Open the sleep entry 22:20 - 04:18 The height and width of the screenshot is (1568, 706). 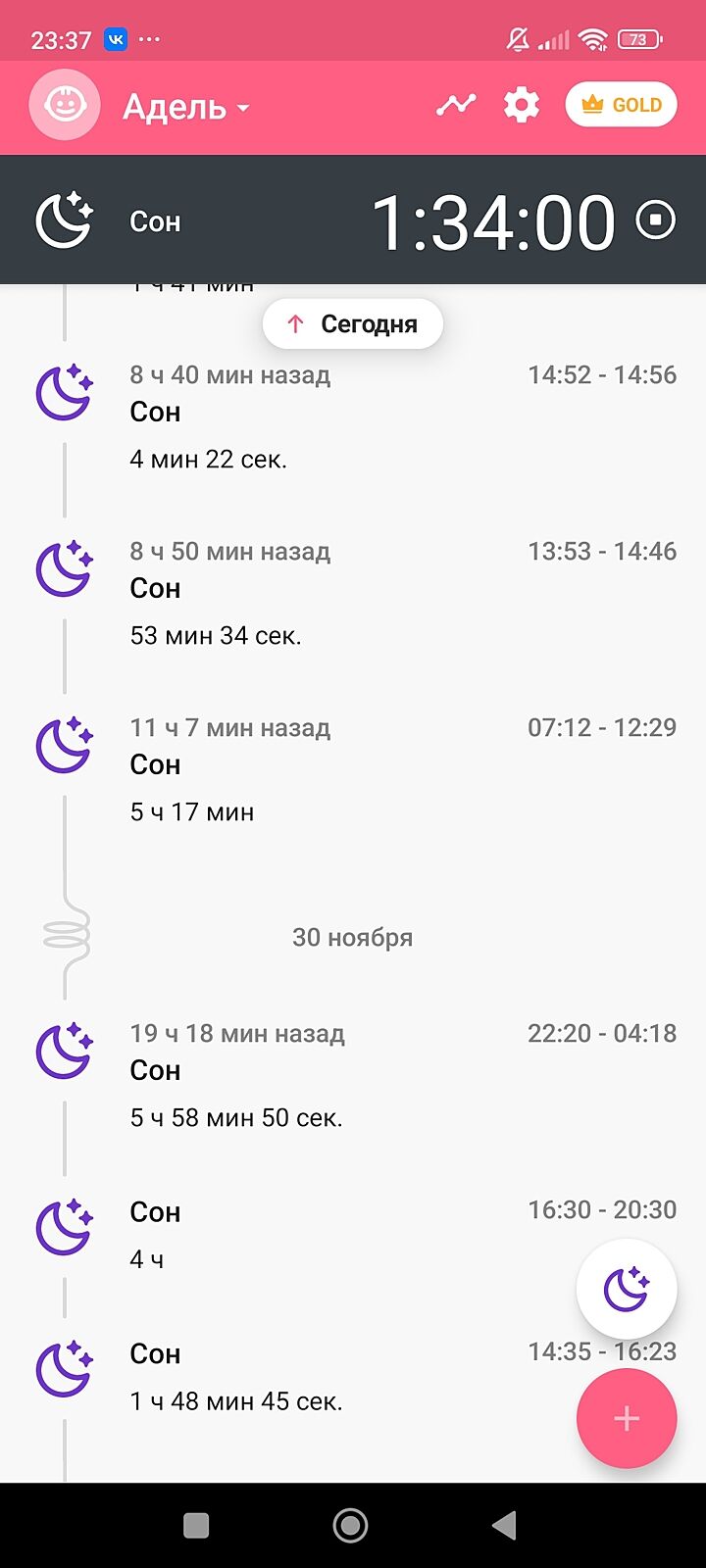[353, 1075]
